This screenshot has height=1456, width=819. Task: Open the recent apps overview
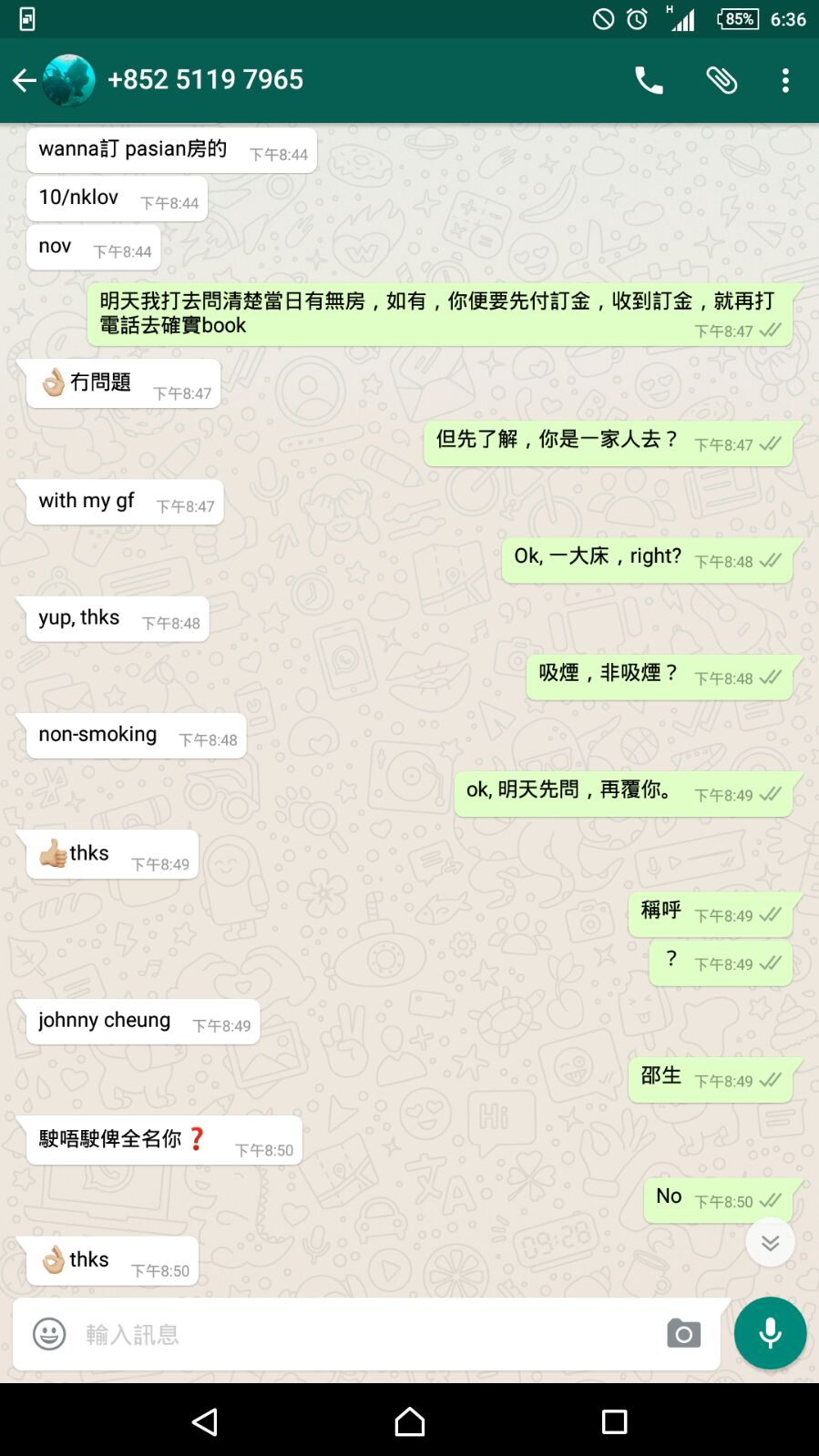pos(614,1421)
